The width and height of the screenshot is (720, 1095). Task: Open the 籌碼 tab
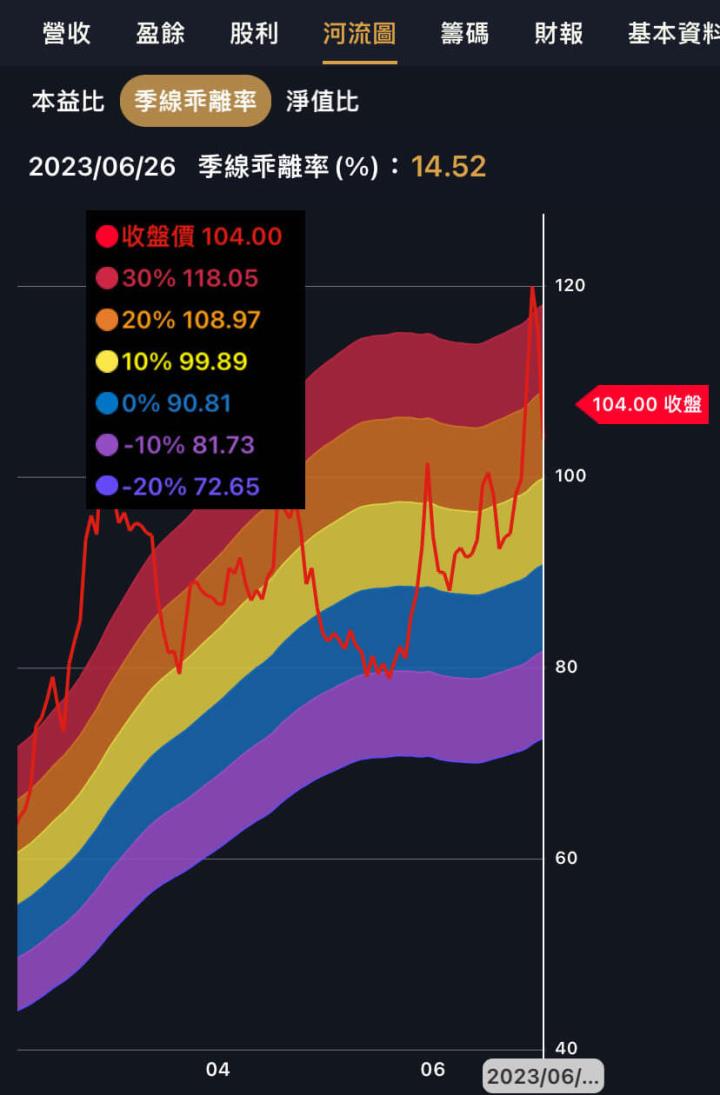pyautogui.click(x=463, y=33)
